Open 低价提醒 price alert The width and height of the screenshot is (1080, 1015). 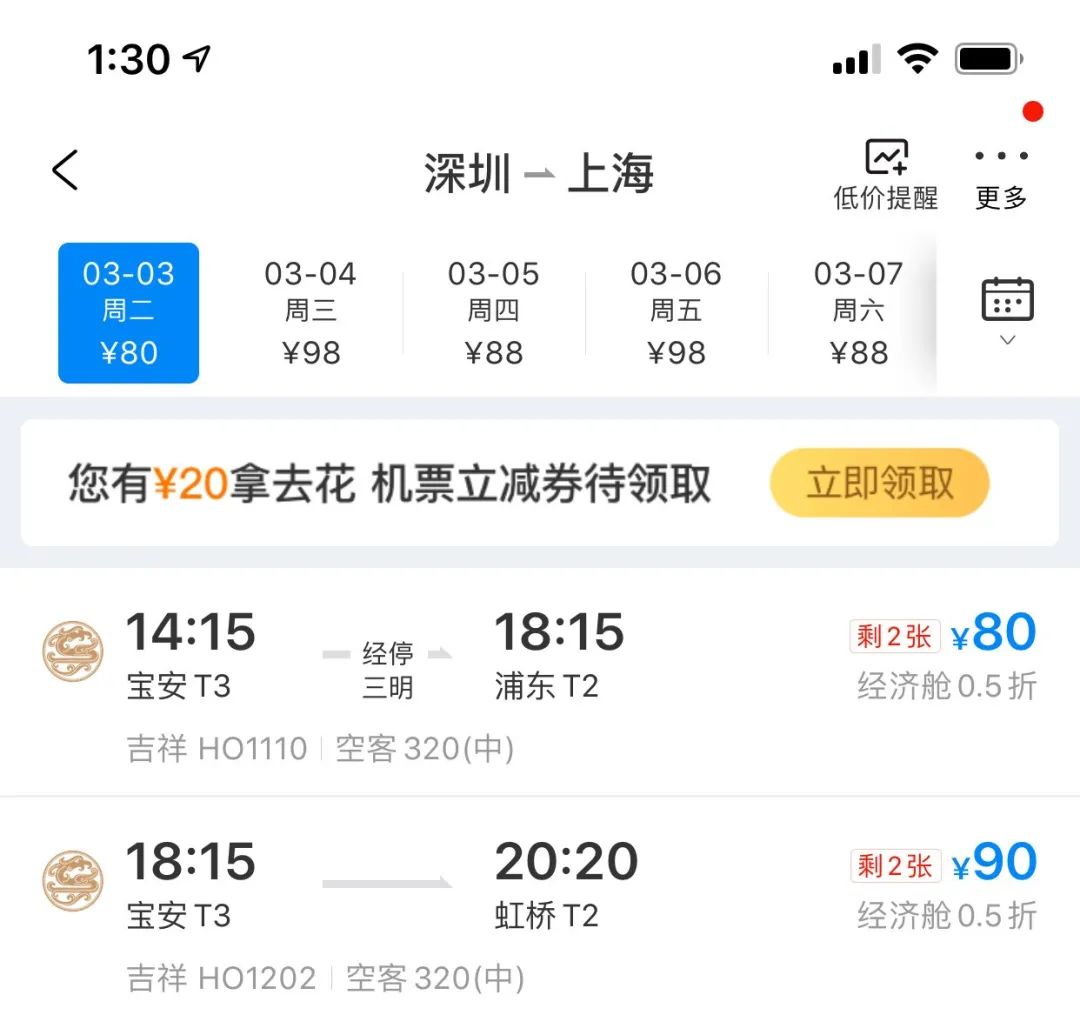pos(885,174)
